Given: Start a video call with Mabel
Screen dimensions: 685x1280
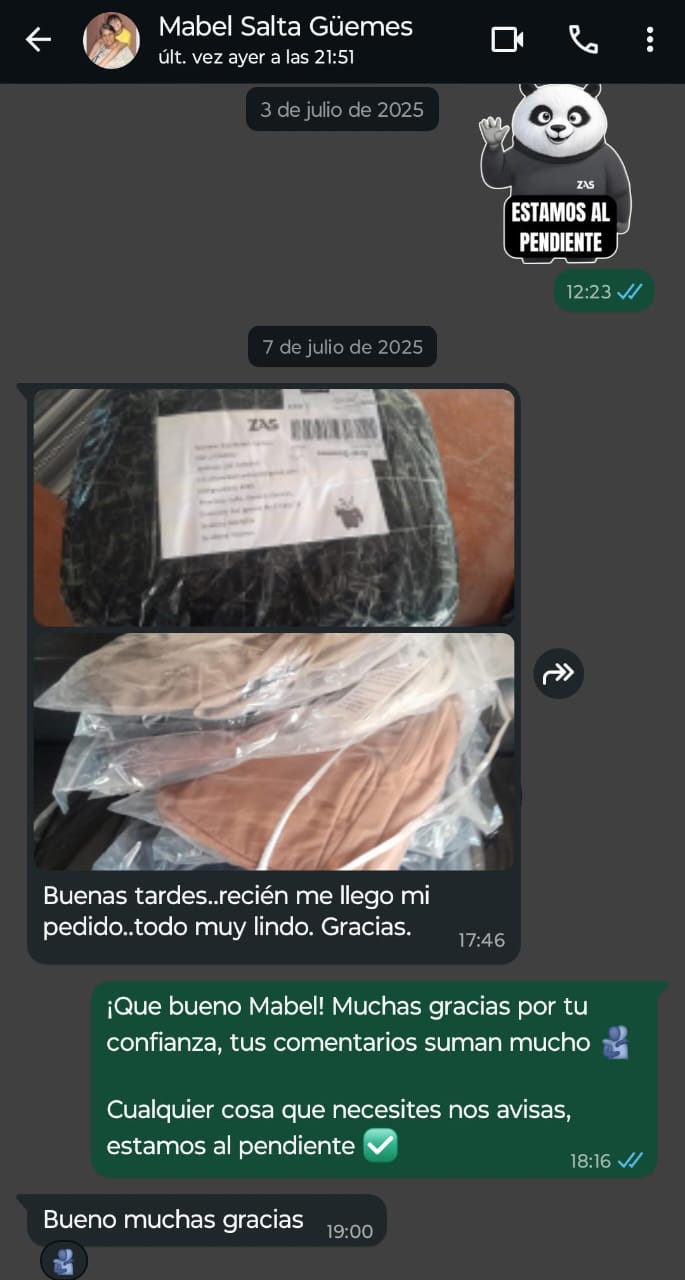Looking at the screenshot, I should (507, 40).
